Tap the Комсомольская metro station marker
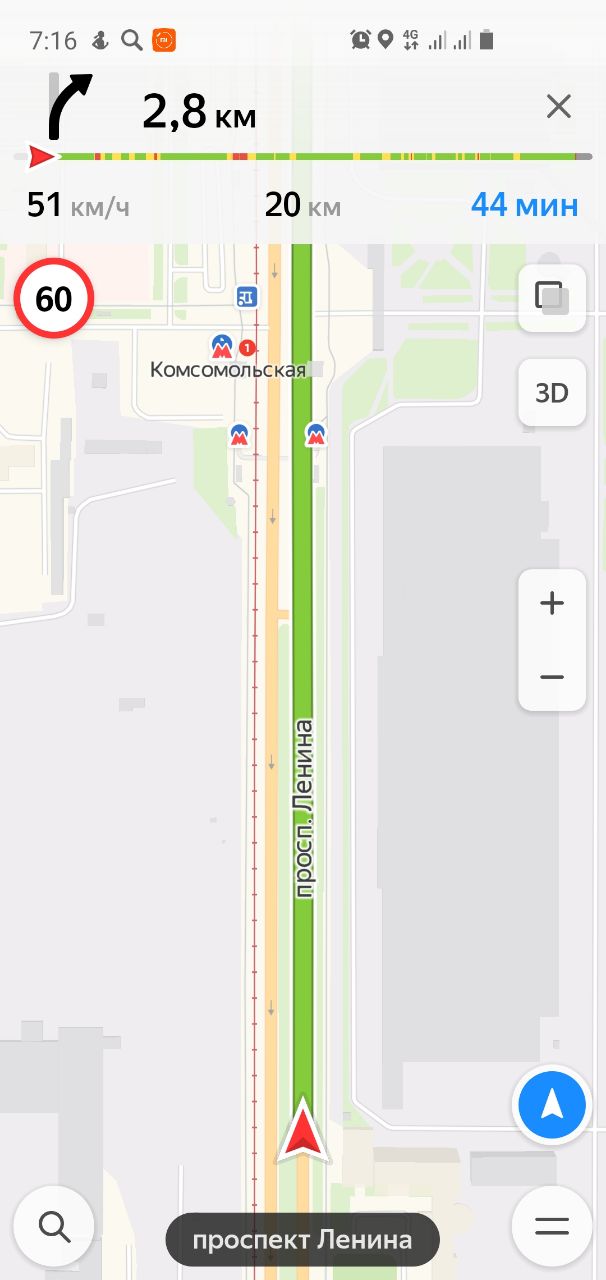This screenshot has width=606, height=1280. [222, 348]
